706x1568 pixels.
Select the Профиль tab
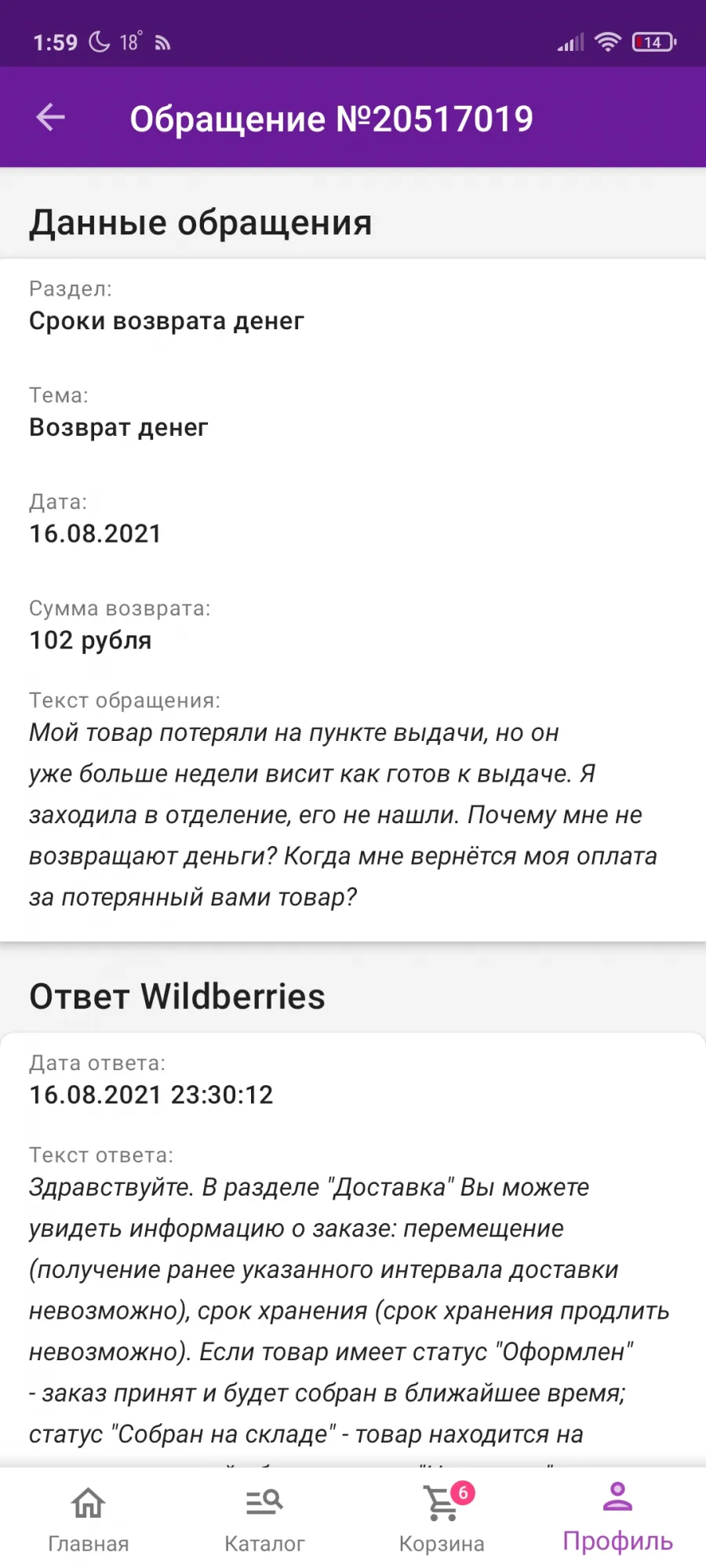[618, 1519]
